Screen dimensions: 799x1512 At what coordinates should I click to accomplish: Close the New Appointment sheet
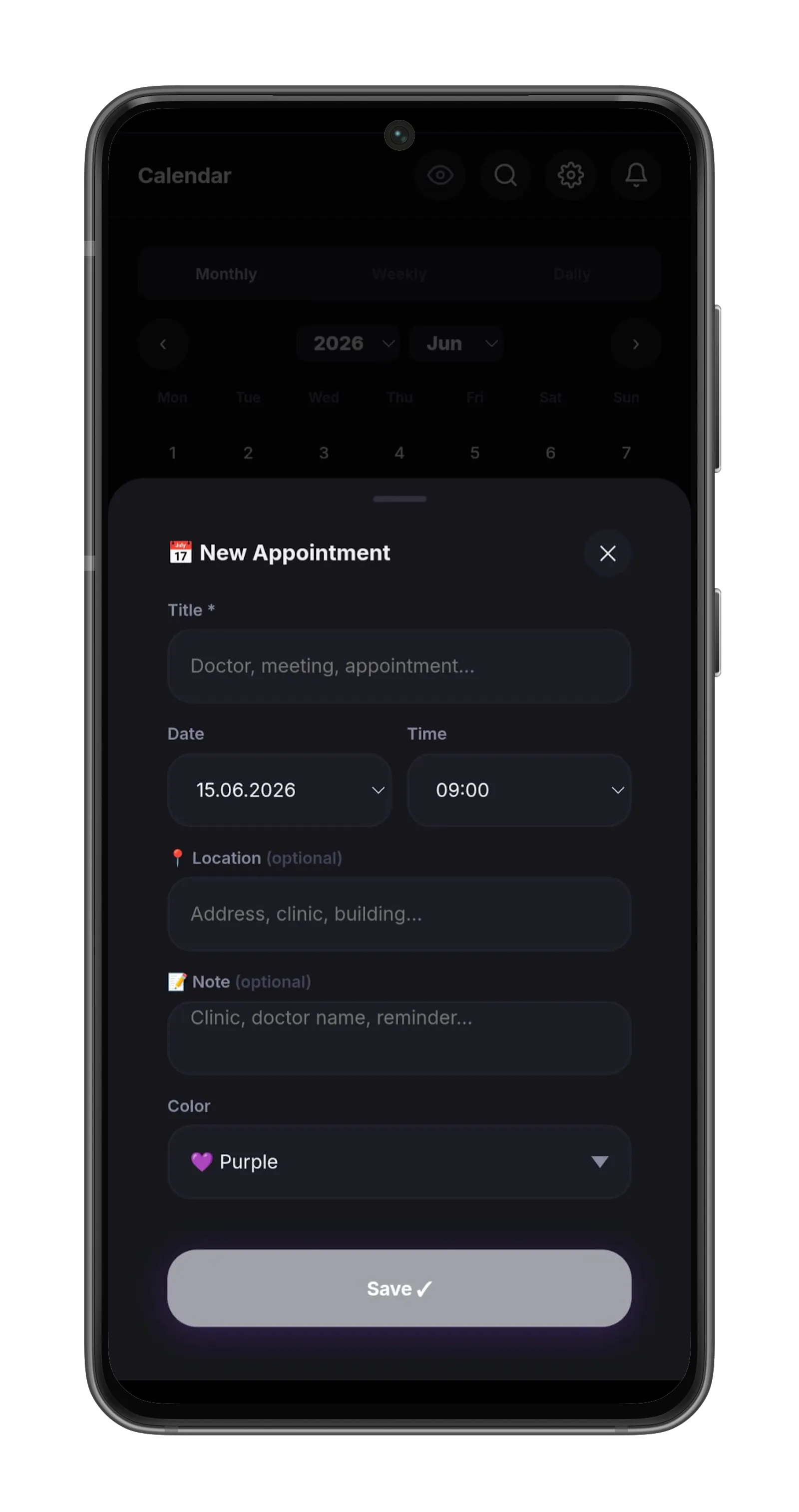pyautogui.click(x=607, y=553)
